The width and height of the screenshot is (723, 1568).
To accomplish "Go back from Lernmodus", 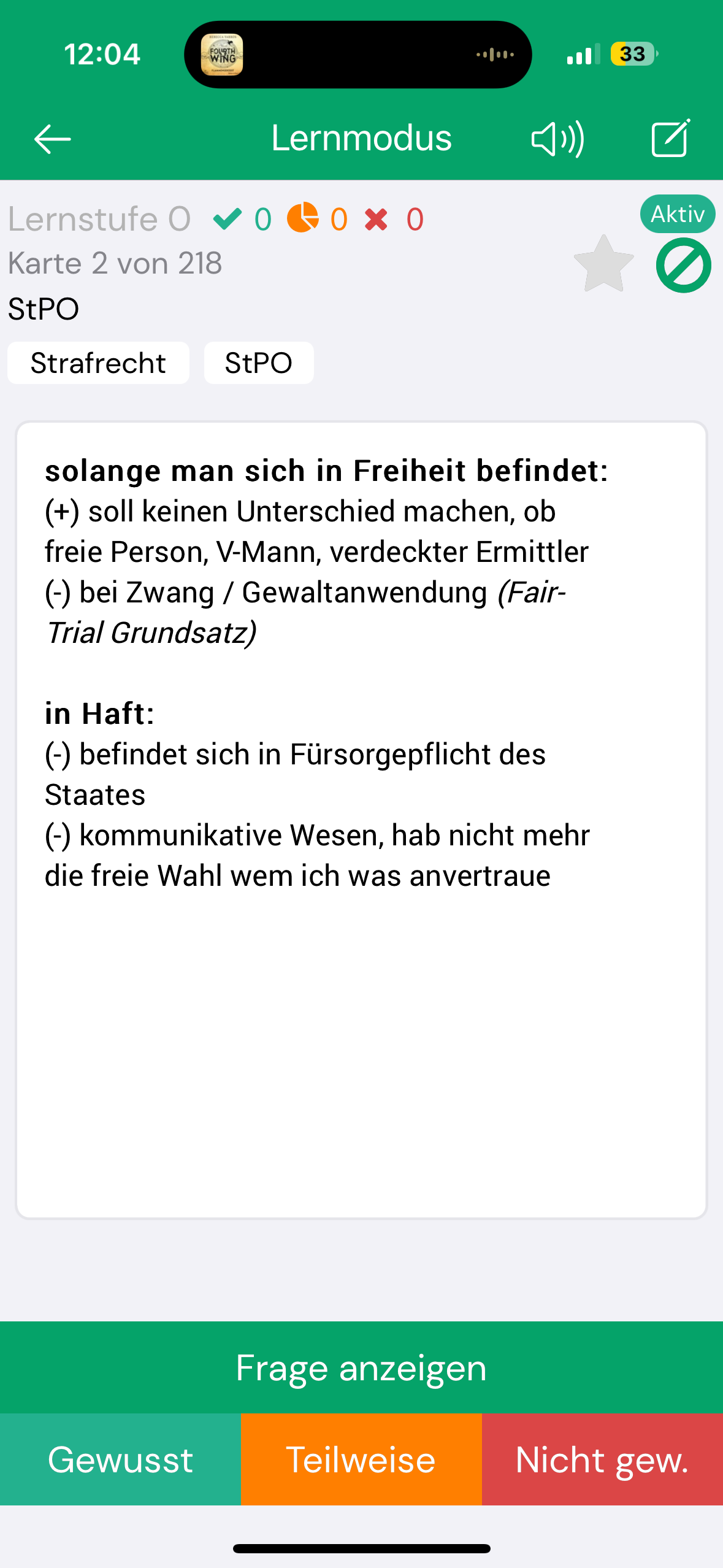I will coord(52,139).
